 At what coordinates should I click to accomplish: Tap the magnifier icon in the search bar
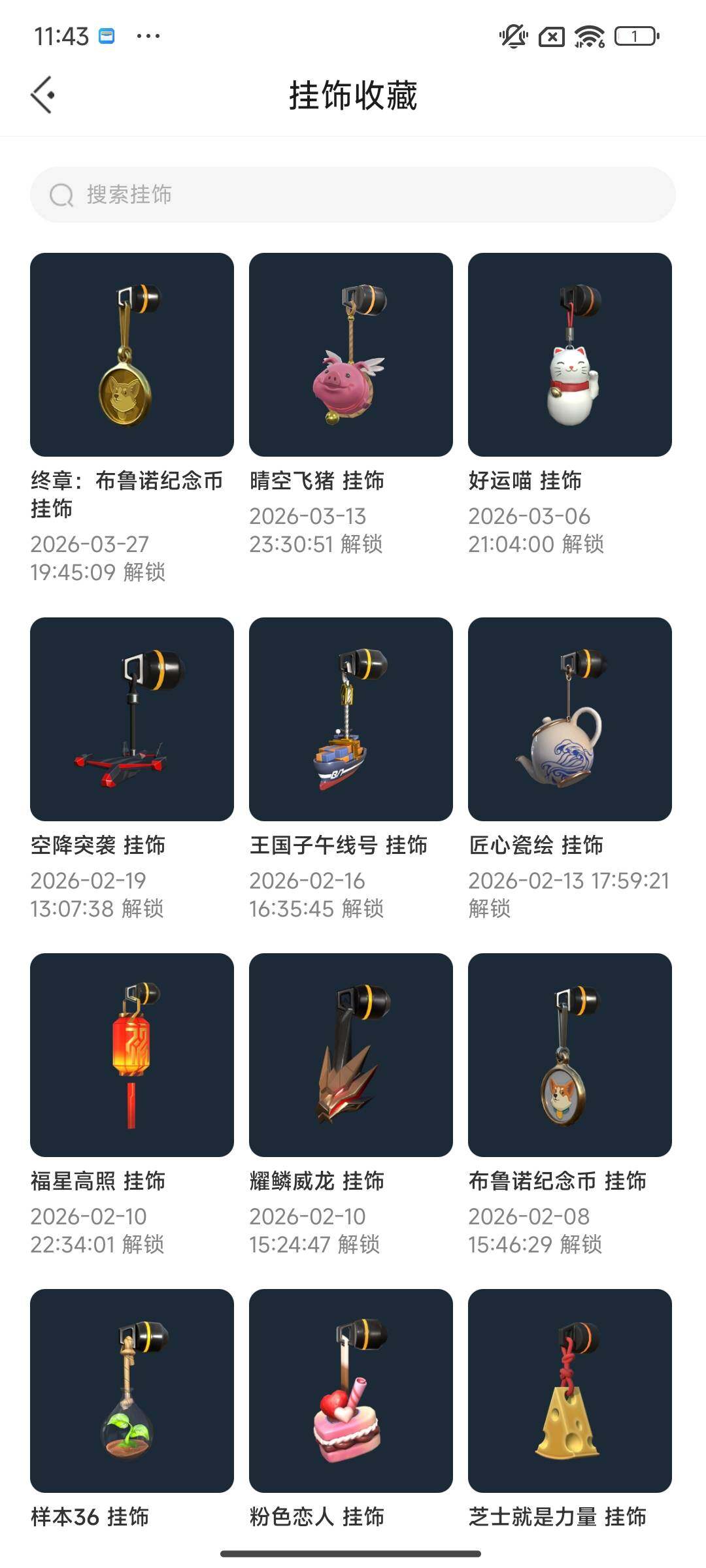pyautogui.click(x=61, y=195)
